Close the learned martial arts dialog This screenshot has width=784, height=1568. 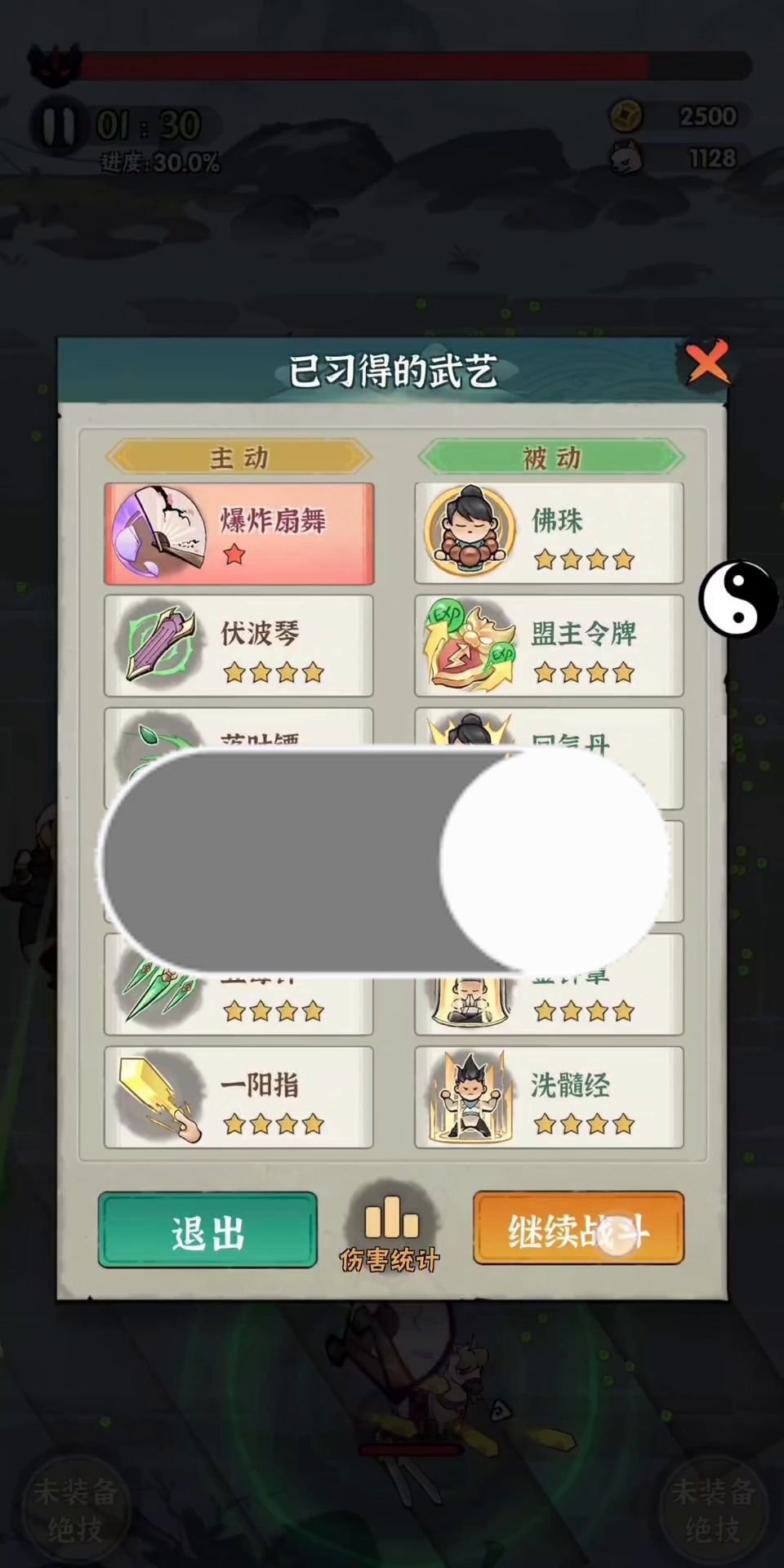tap(707, 363)
